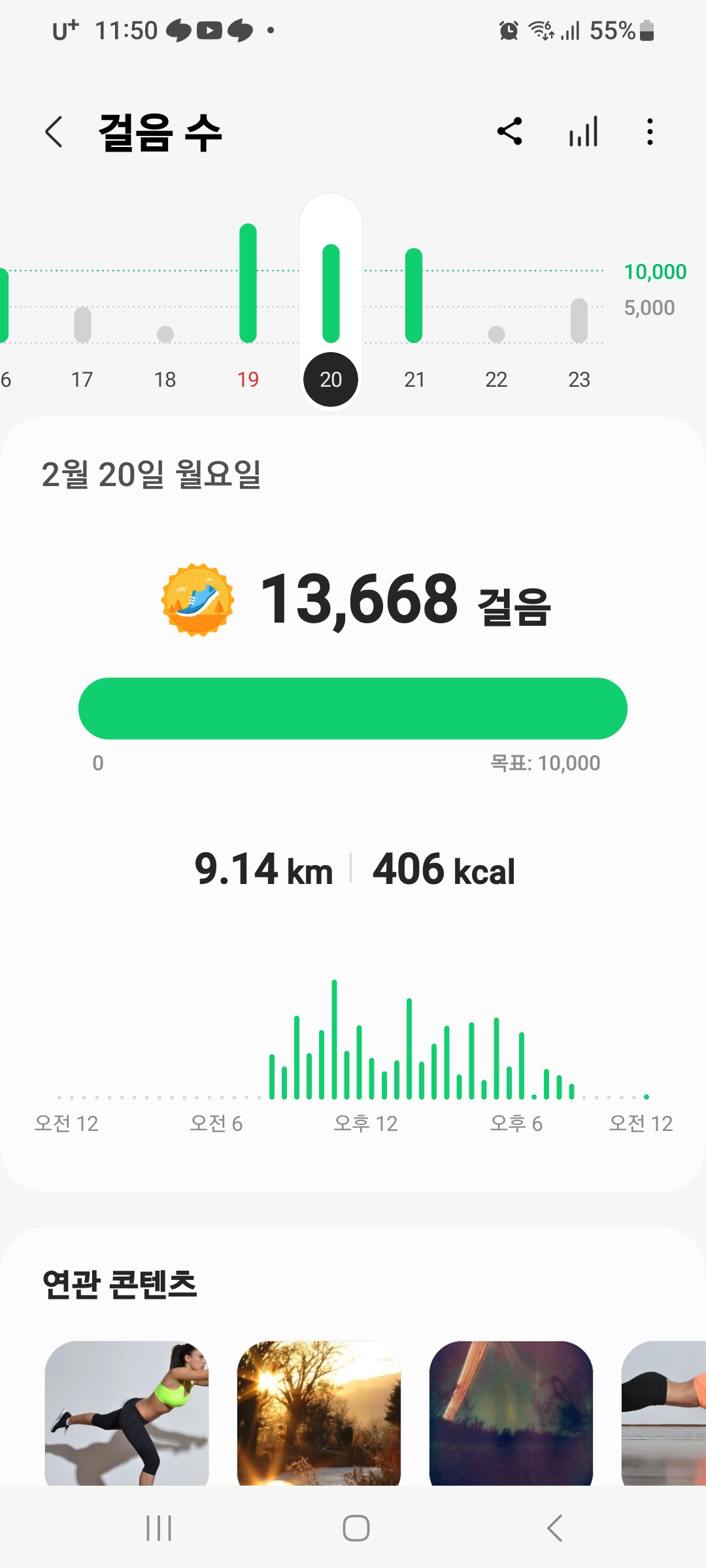Open the leg workout related content card

(127, 1413)
